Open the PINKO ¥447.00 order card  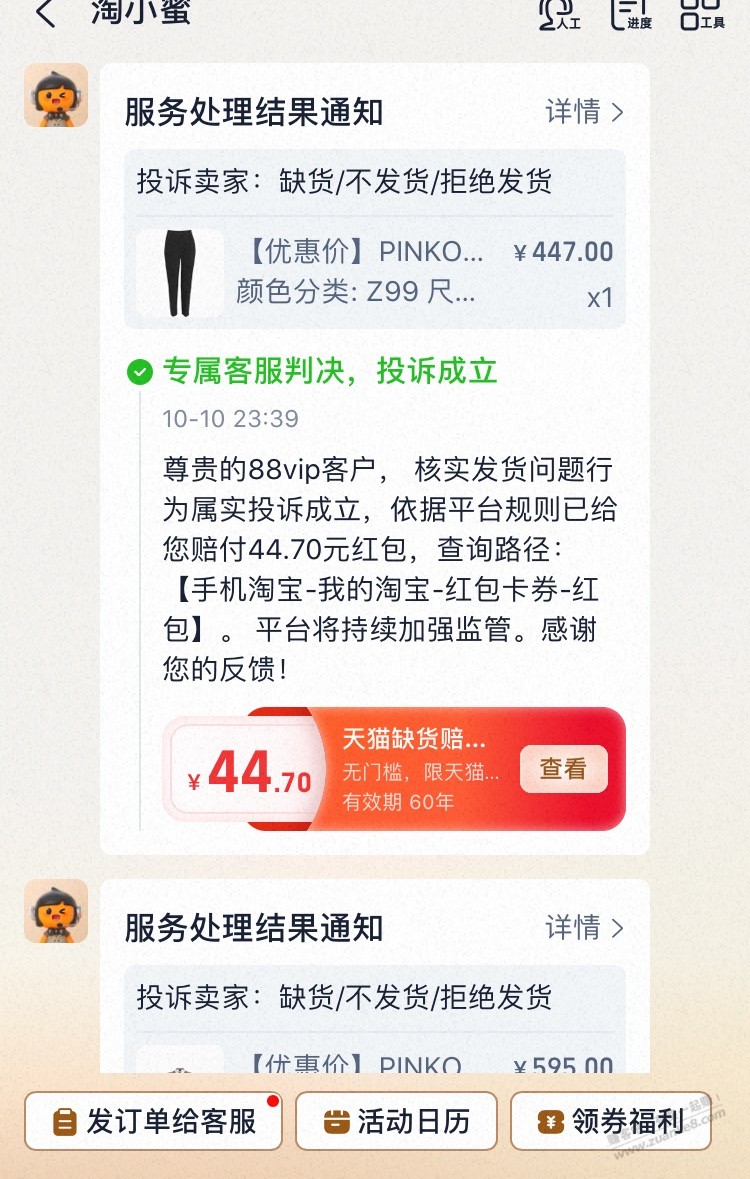375,273
